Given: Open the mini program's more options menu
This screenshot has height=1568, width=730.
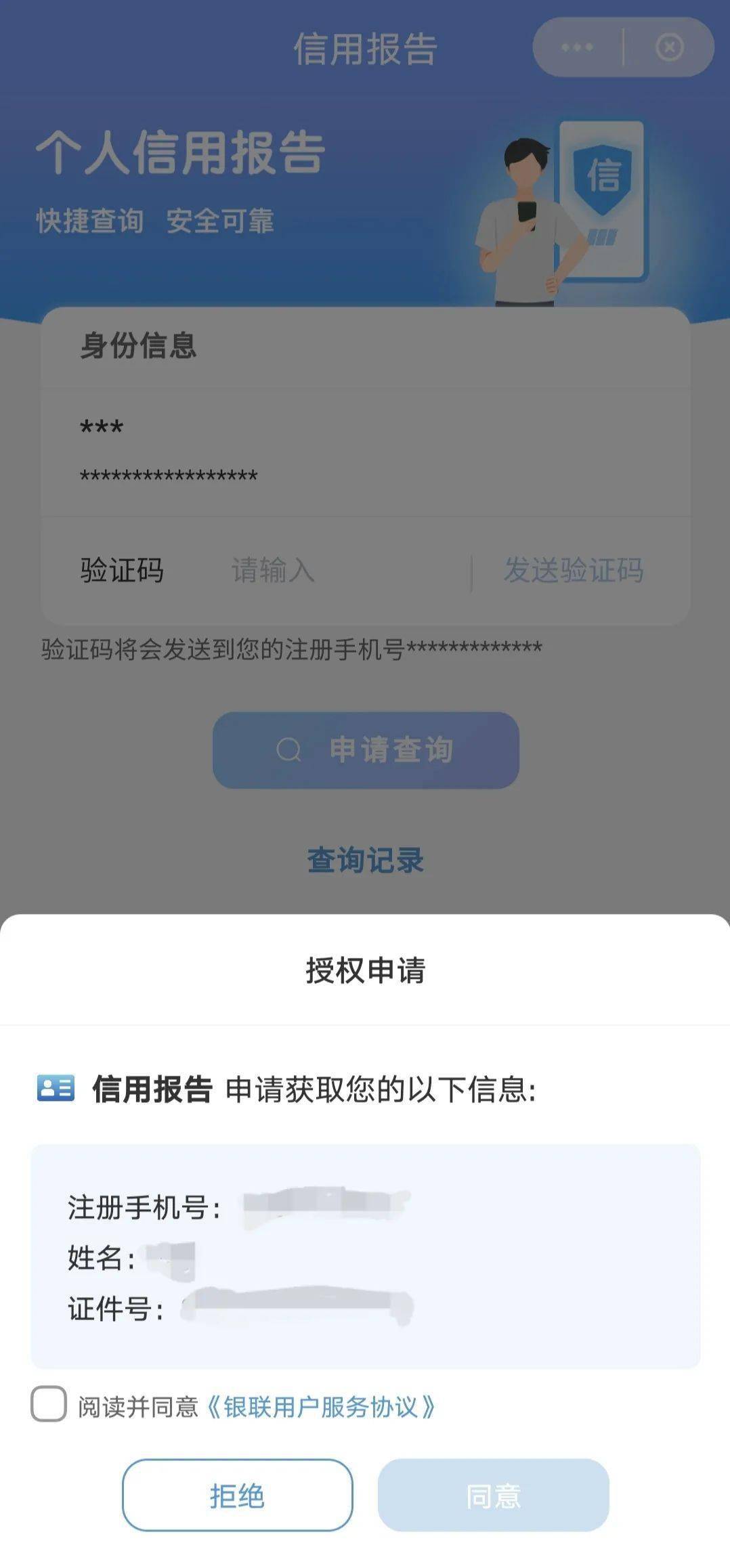Looking at the screenshot, I should [x=577, y=47].
